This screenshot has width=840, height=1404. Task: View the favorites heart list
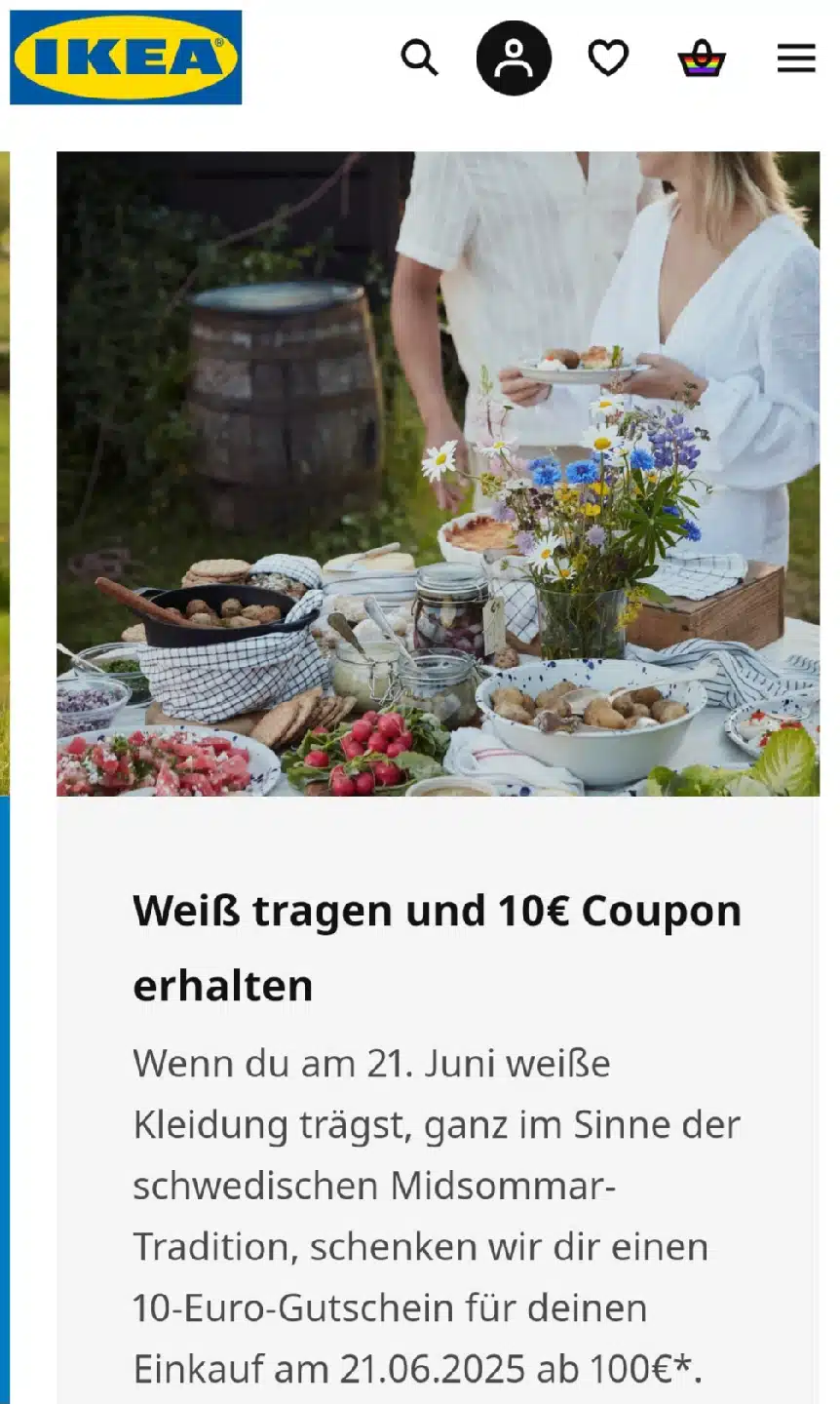[x=608, y=58]
